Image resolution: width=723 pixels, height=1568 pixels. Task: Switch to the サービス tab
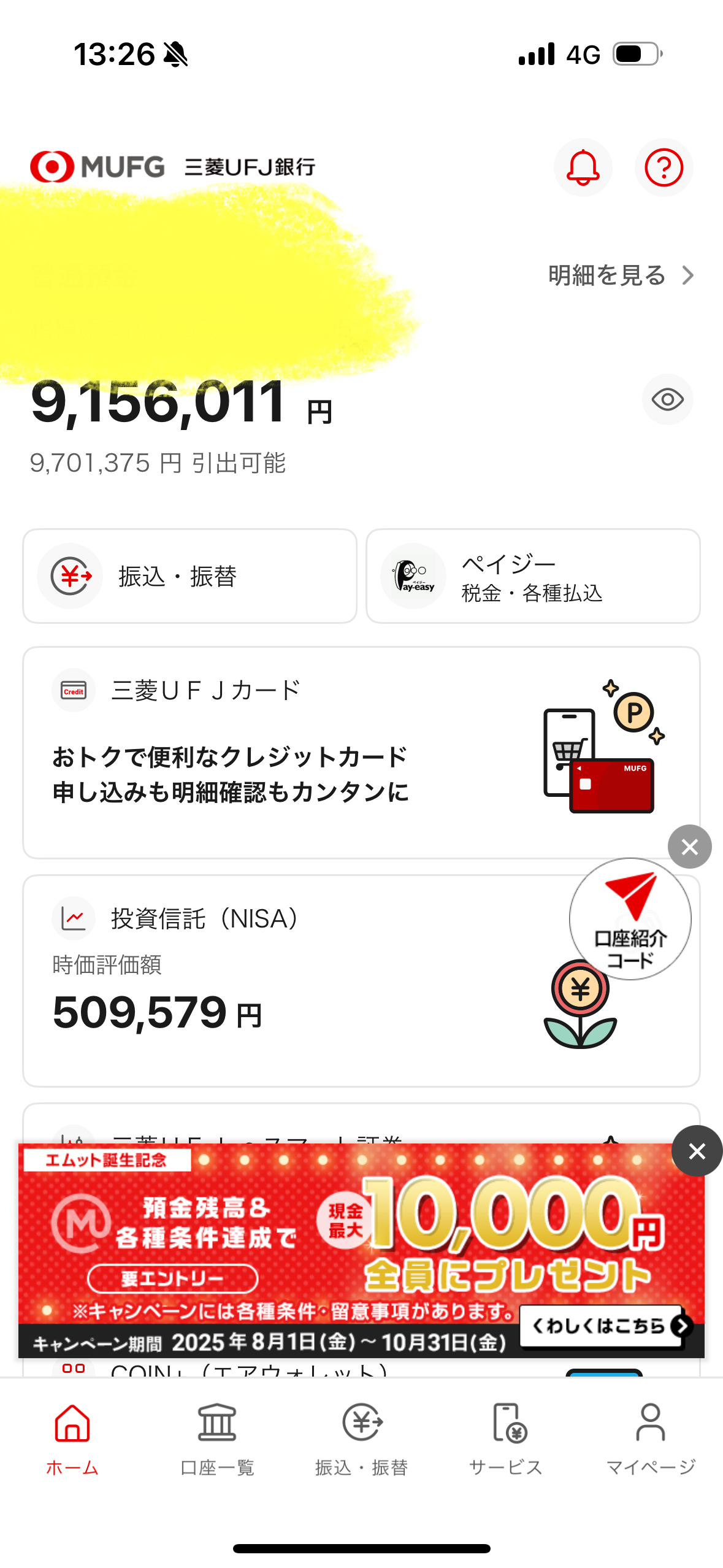[507, 1437]
